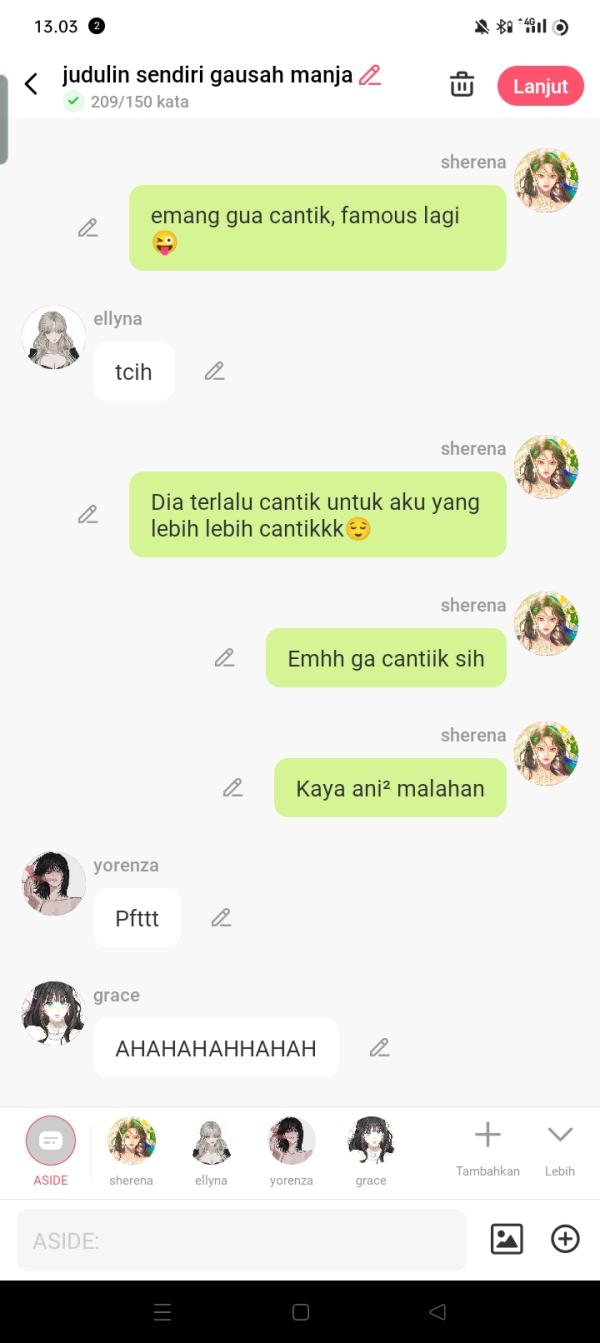Choose ellyna as the speaking character
The width and height of the screenshot is (600, 1343).
click(x=211, y=1142)
